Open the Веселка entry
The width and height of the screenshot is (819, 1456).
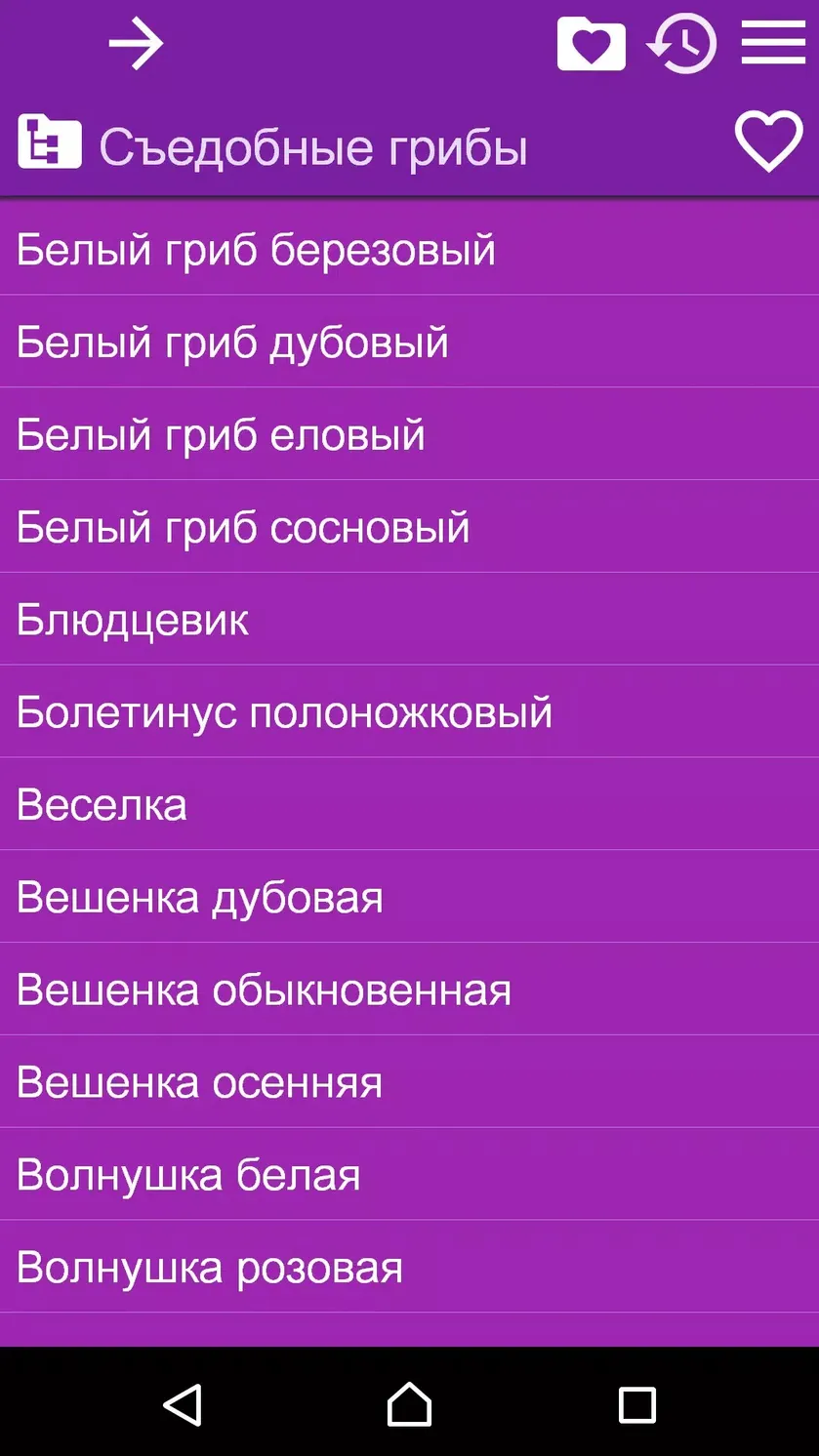point(409,804)
